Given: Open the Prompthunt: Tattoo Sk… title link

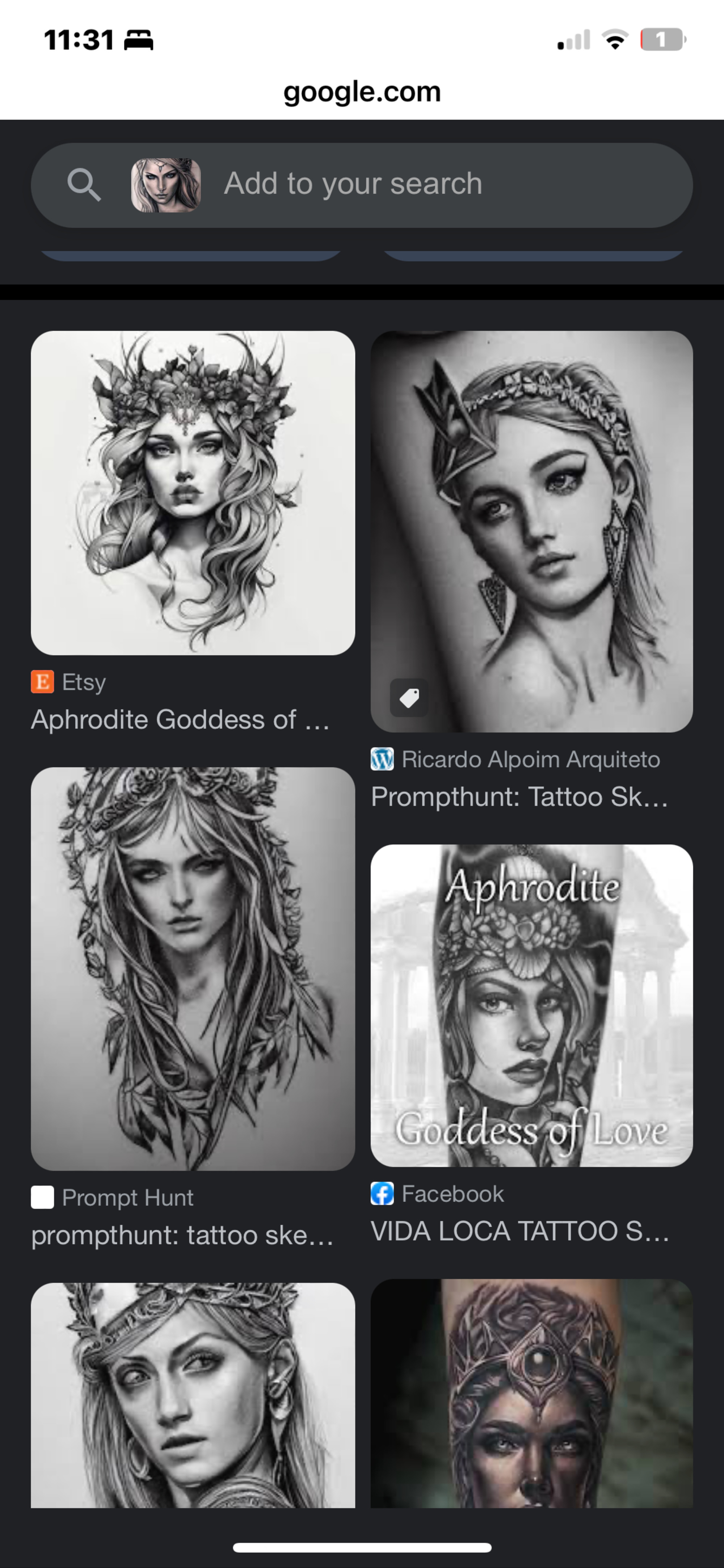Looking at the screenshot, I should pos(519,797).
